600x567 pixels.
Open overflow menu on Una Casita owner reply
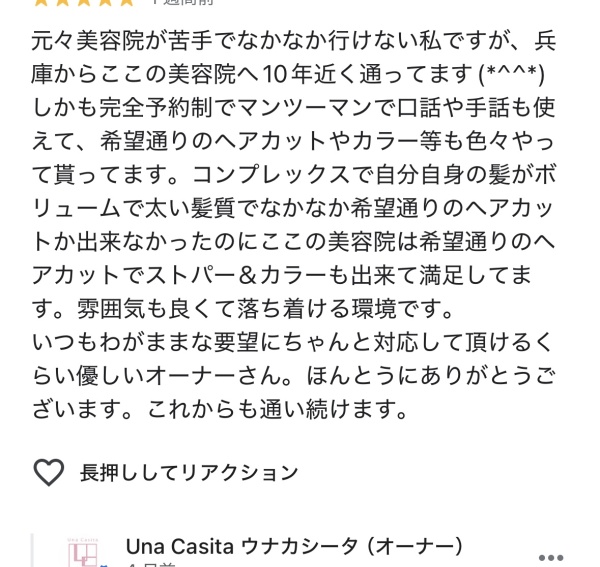pyautogui.click(x=551, y=557)
